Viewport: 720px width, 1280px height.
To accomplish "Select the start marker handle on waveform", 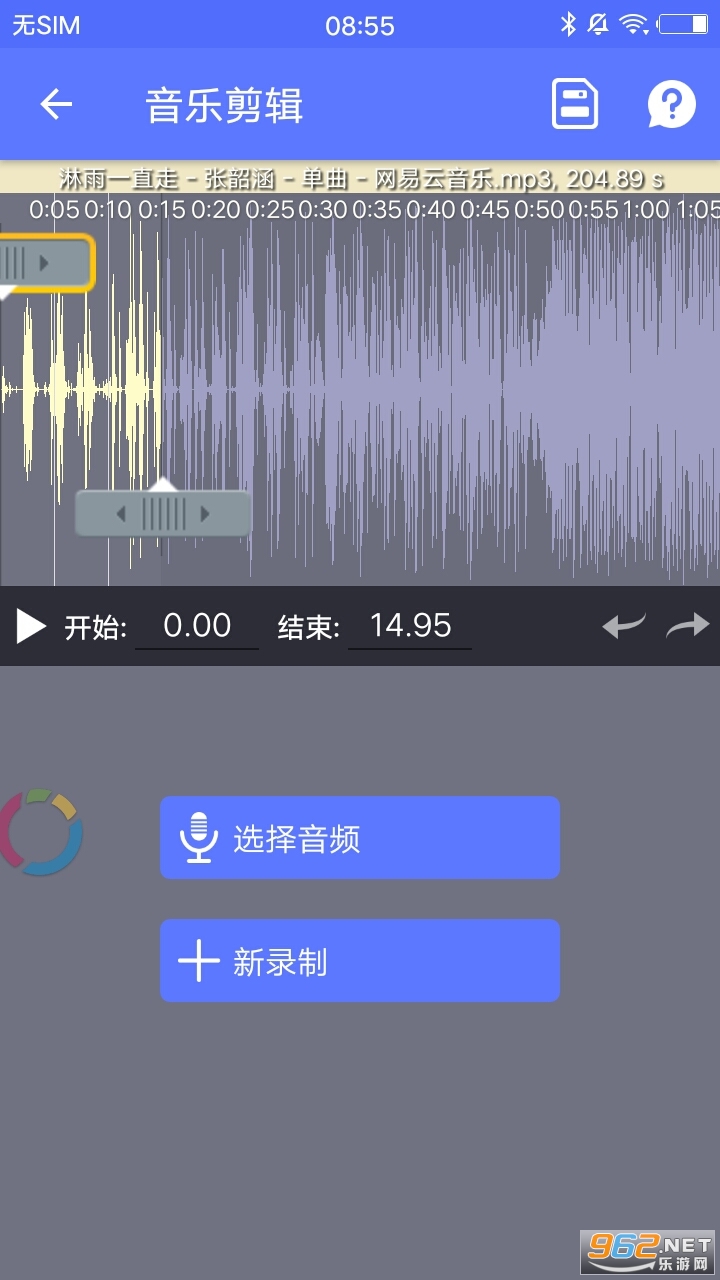I will [44, 264].
